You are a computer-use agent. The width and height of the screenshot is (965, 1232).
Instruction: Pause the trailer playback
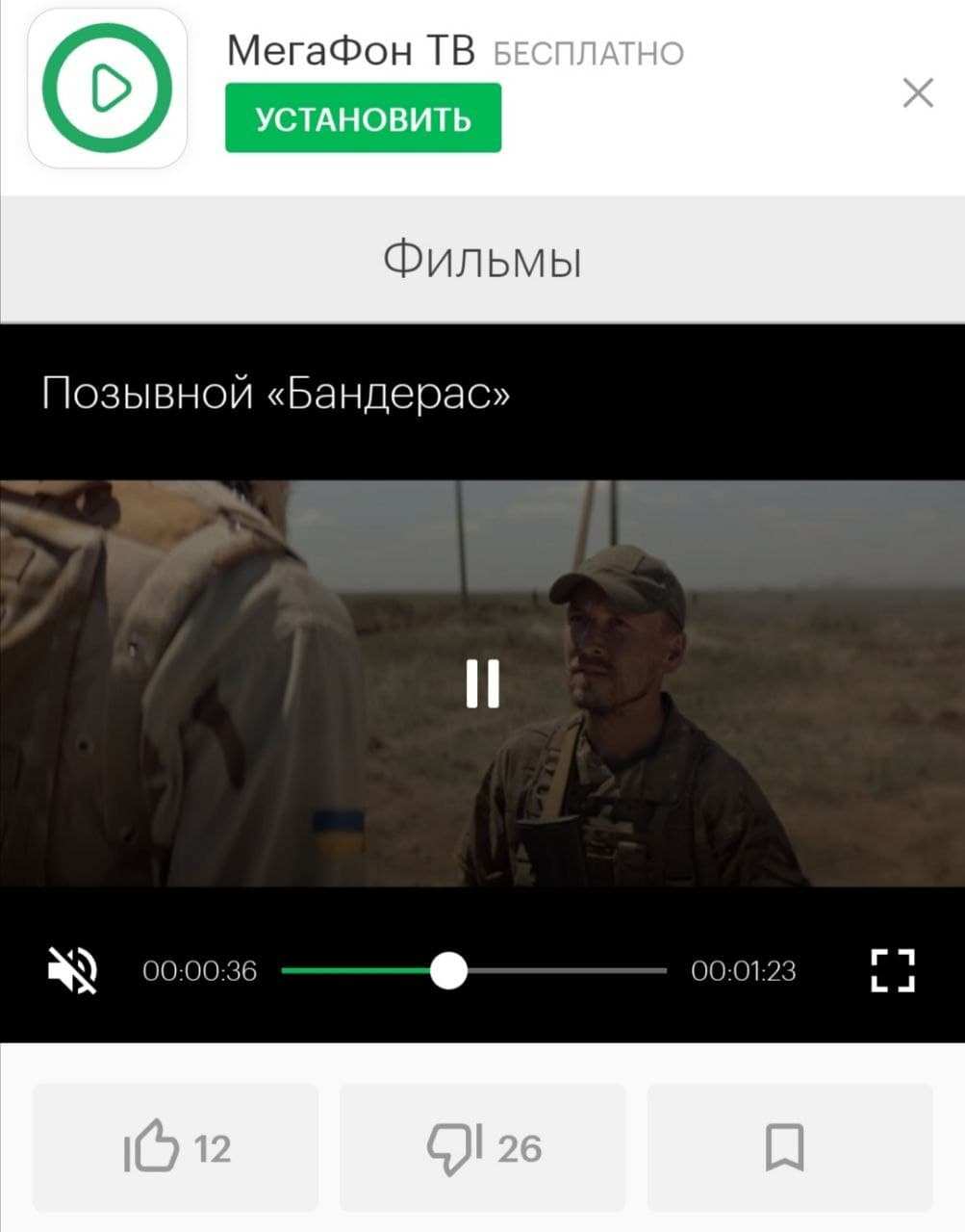482,683
